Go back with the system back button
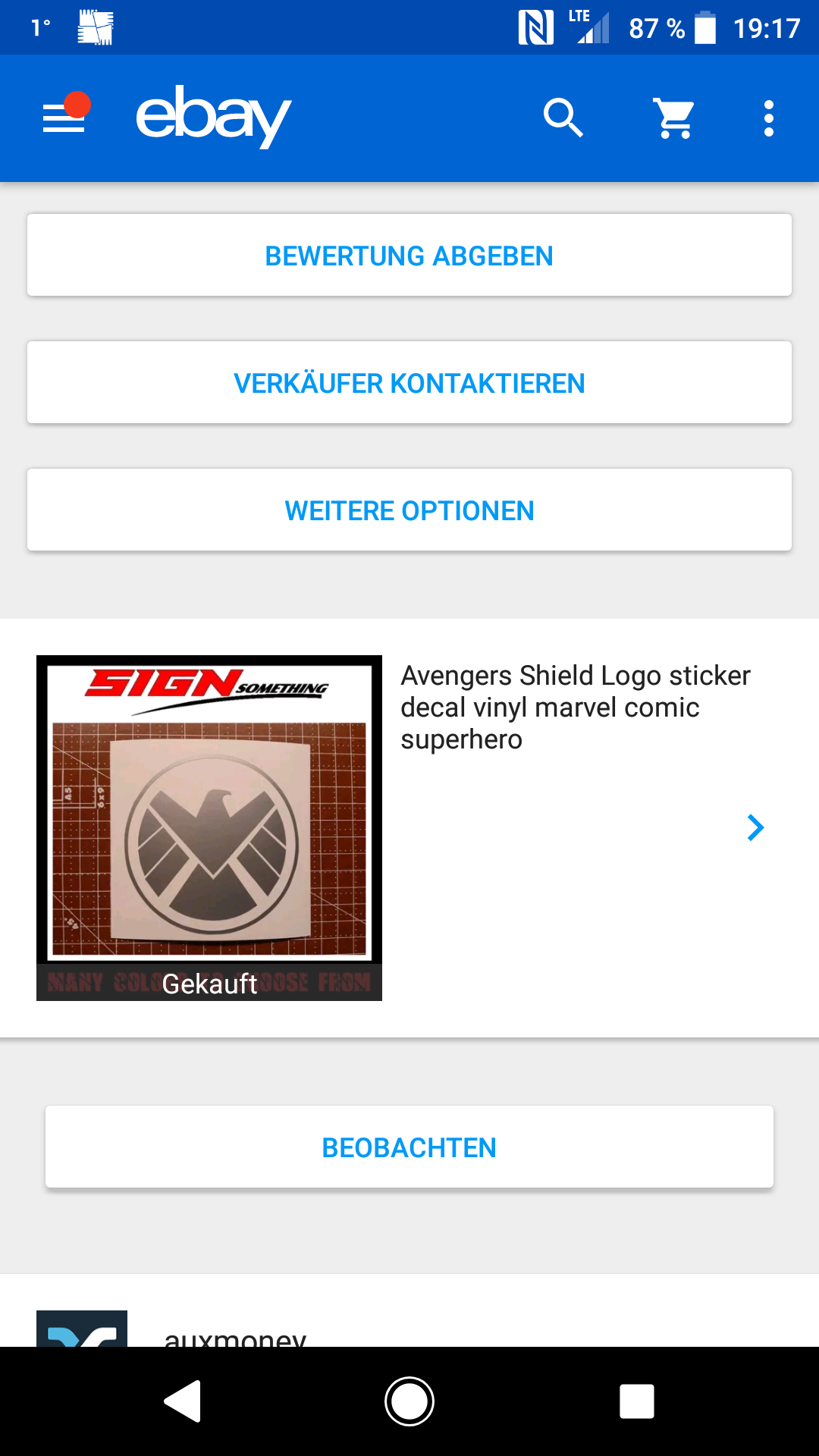Viewport: 819px width, 1456px height. click(183, 1401)
